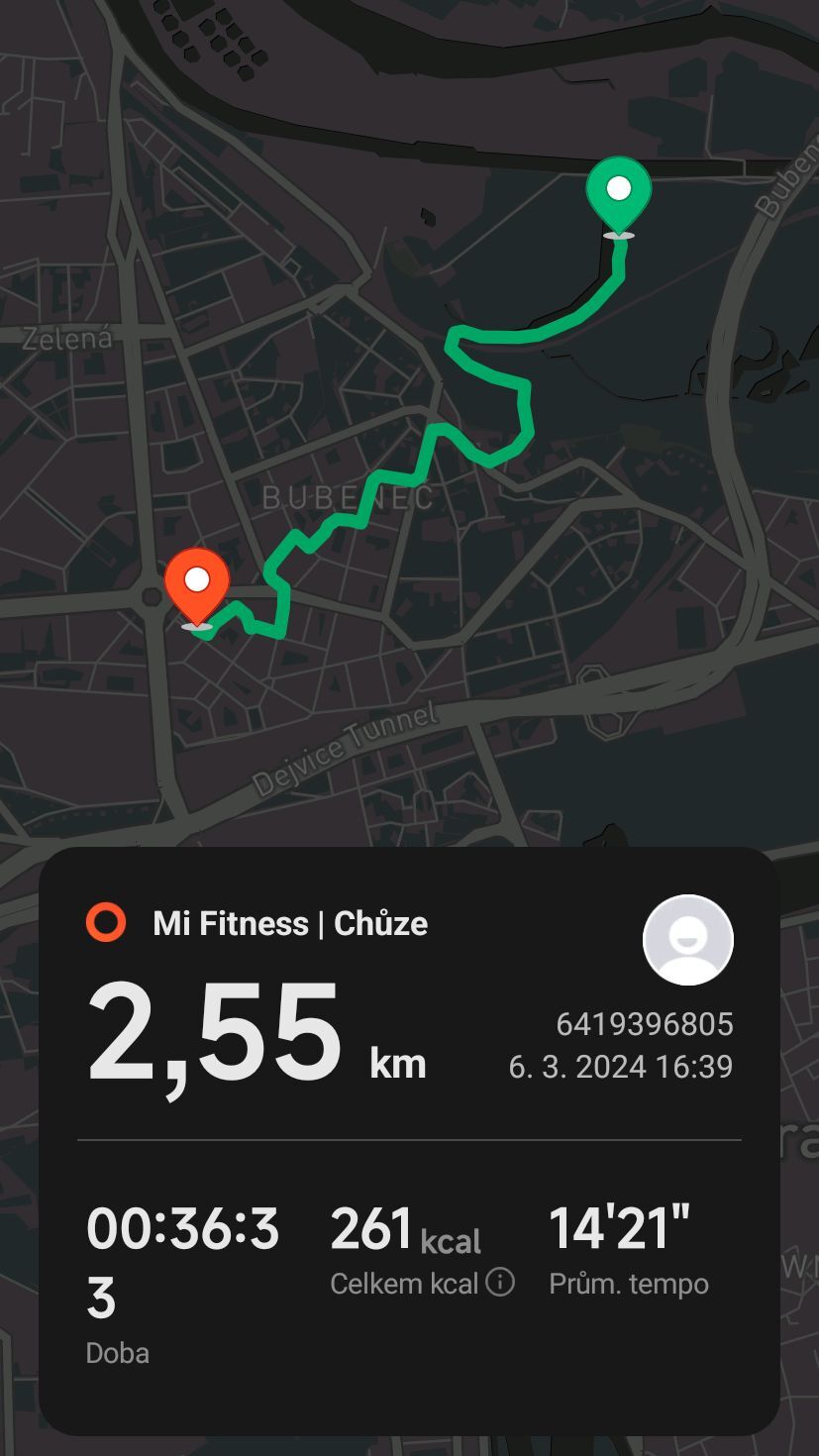This screenshot has width=819, height=1456.
Task: Click the Doba label under the duration
Action: (x=117, y=1352)
